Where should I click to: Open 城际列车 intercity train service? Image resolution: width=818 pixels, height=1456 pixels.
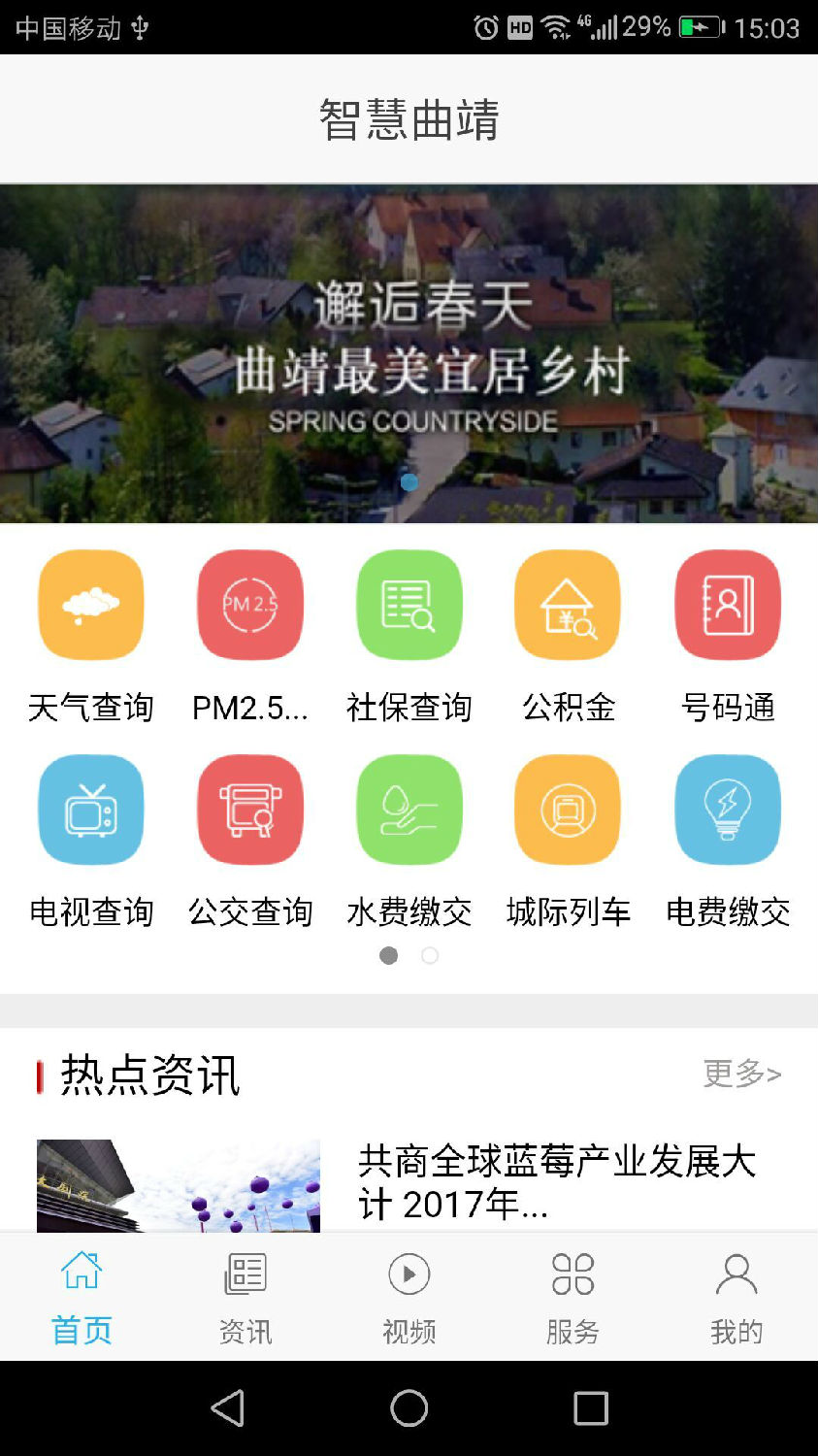pos(569,811)
